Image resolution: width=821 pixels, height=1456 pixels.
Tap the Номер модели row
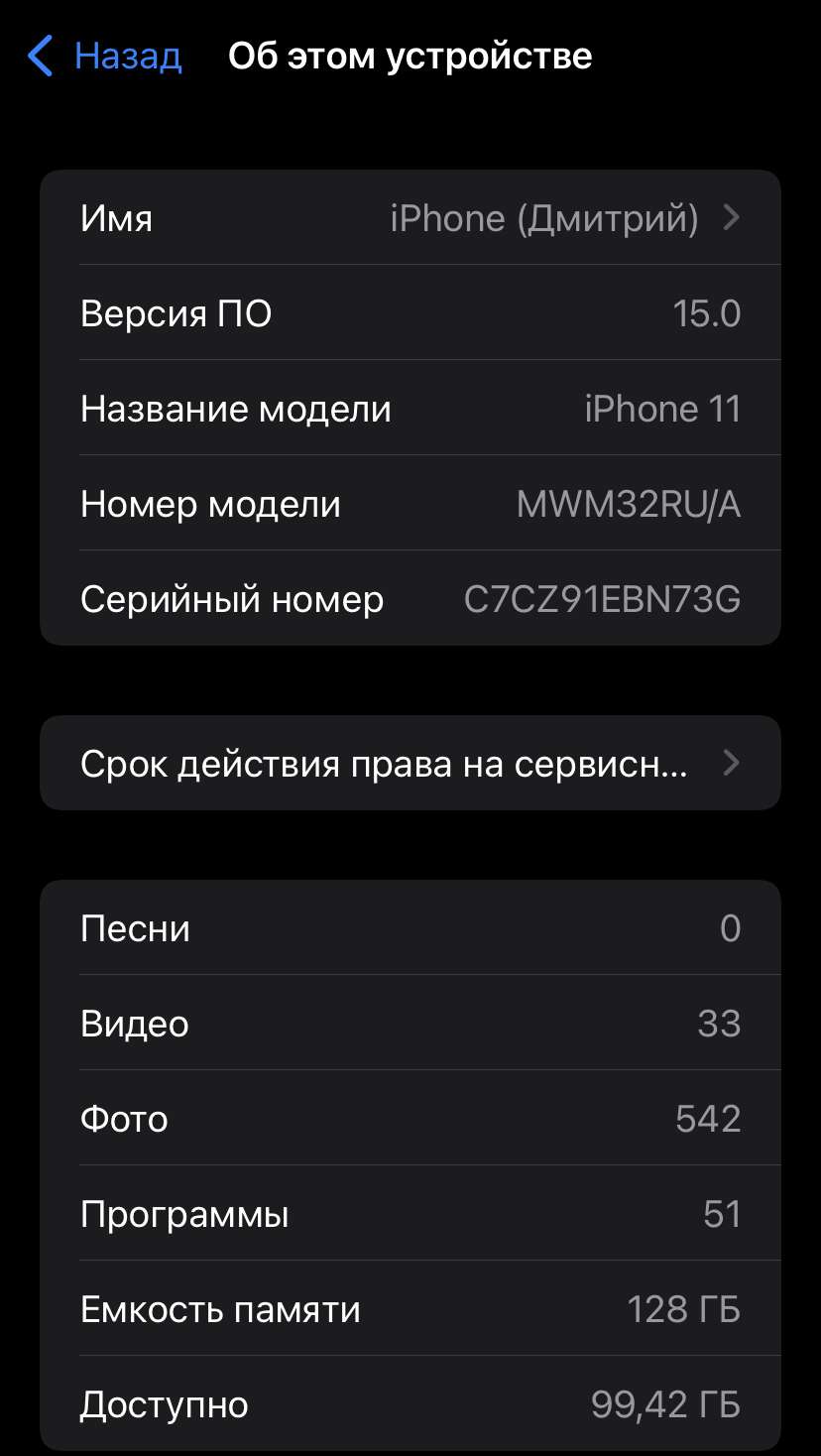[410, 504]
